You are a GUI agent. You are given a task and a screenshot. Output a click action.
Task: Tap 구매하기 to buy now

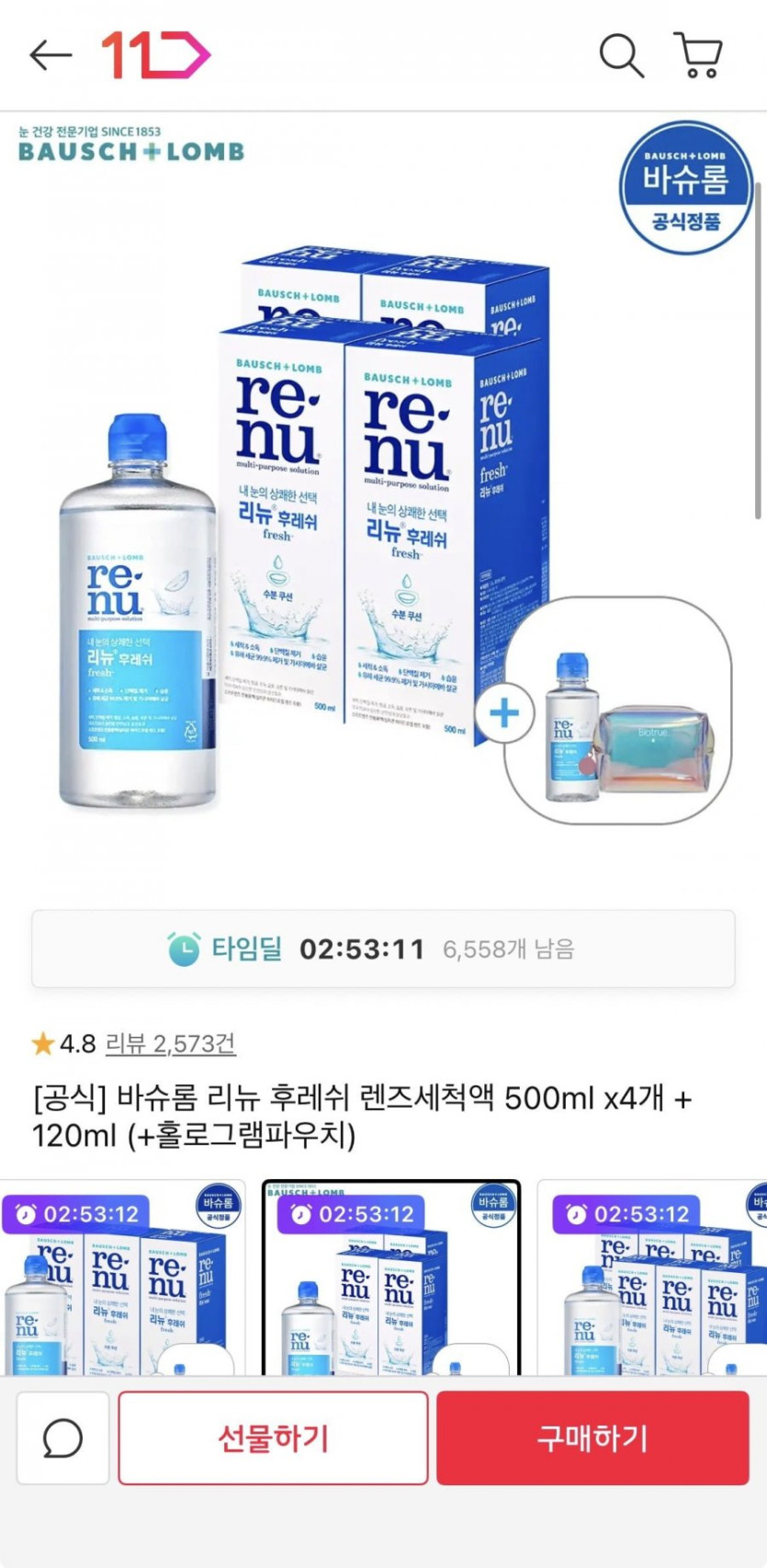(x=592, y=1437)
